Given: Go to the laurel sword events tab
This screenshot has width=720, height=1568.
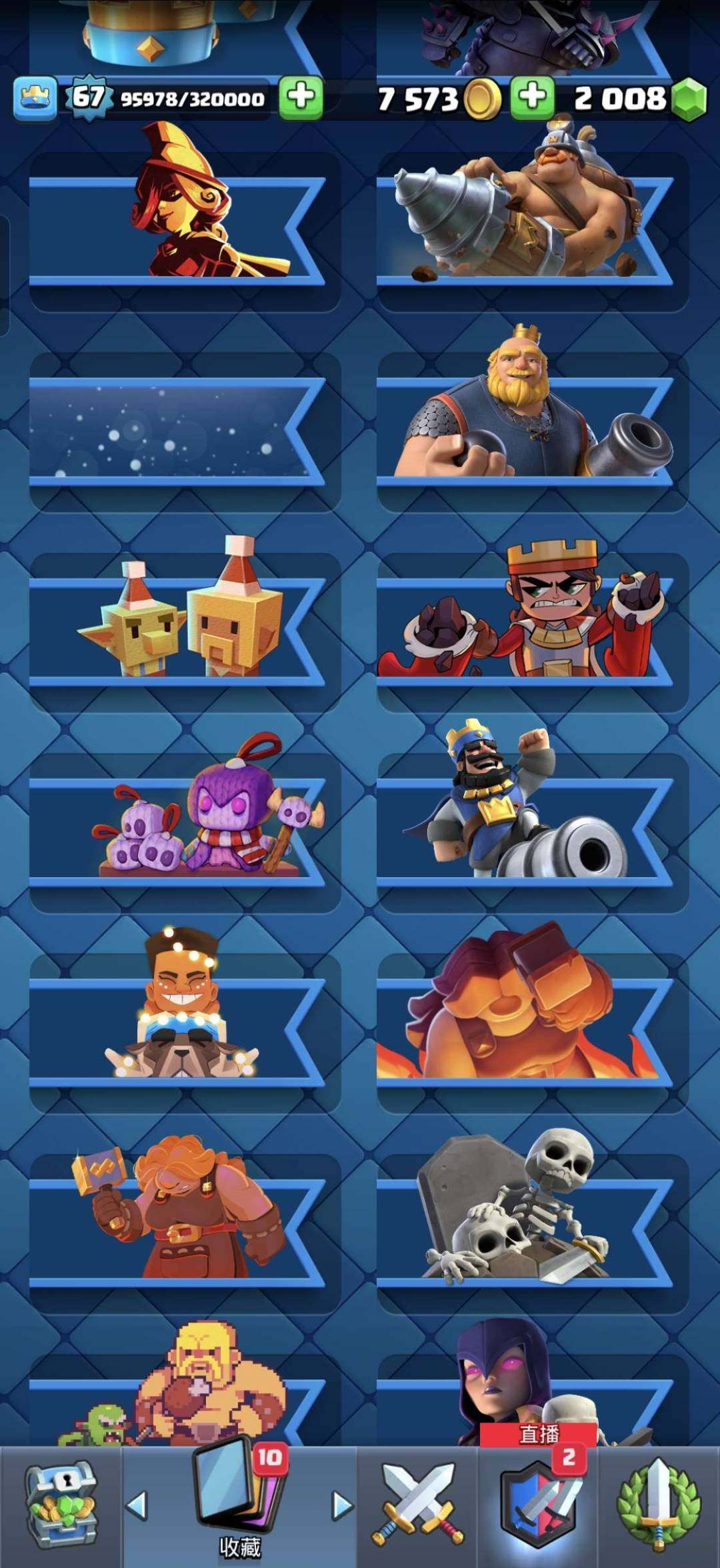Looking at the screenshot, I should tap(659, 1506).
